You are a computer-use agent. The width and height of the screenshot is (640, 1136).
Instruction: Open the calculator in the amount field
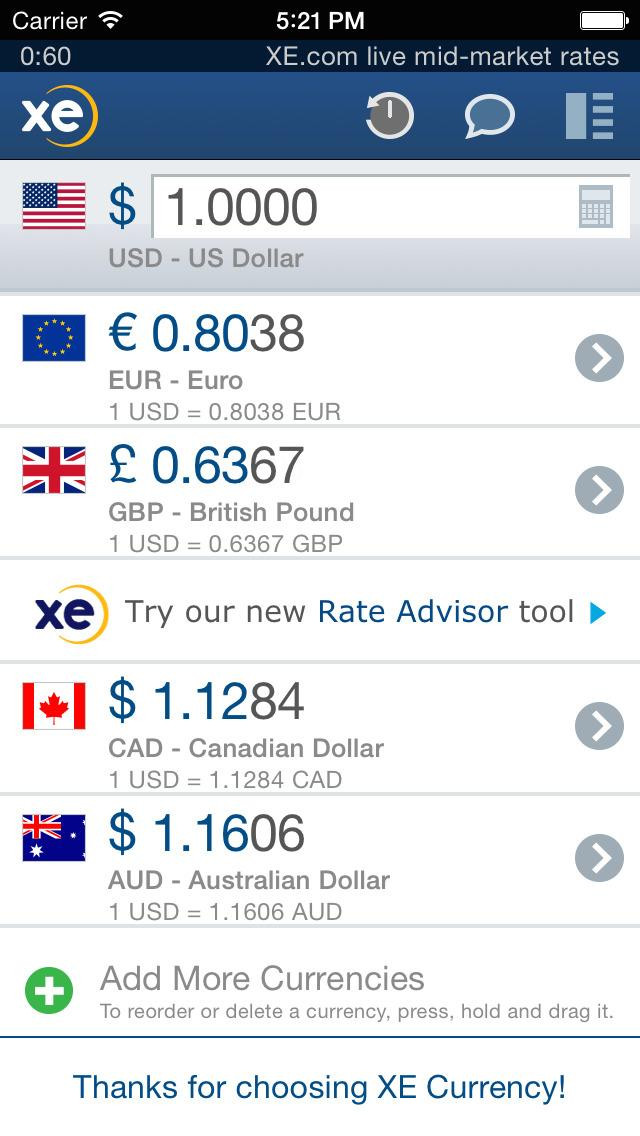[596, 206]
